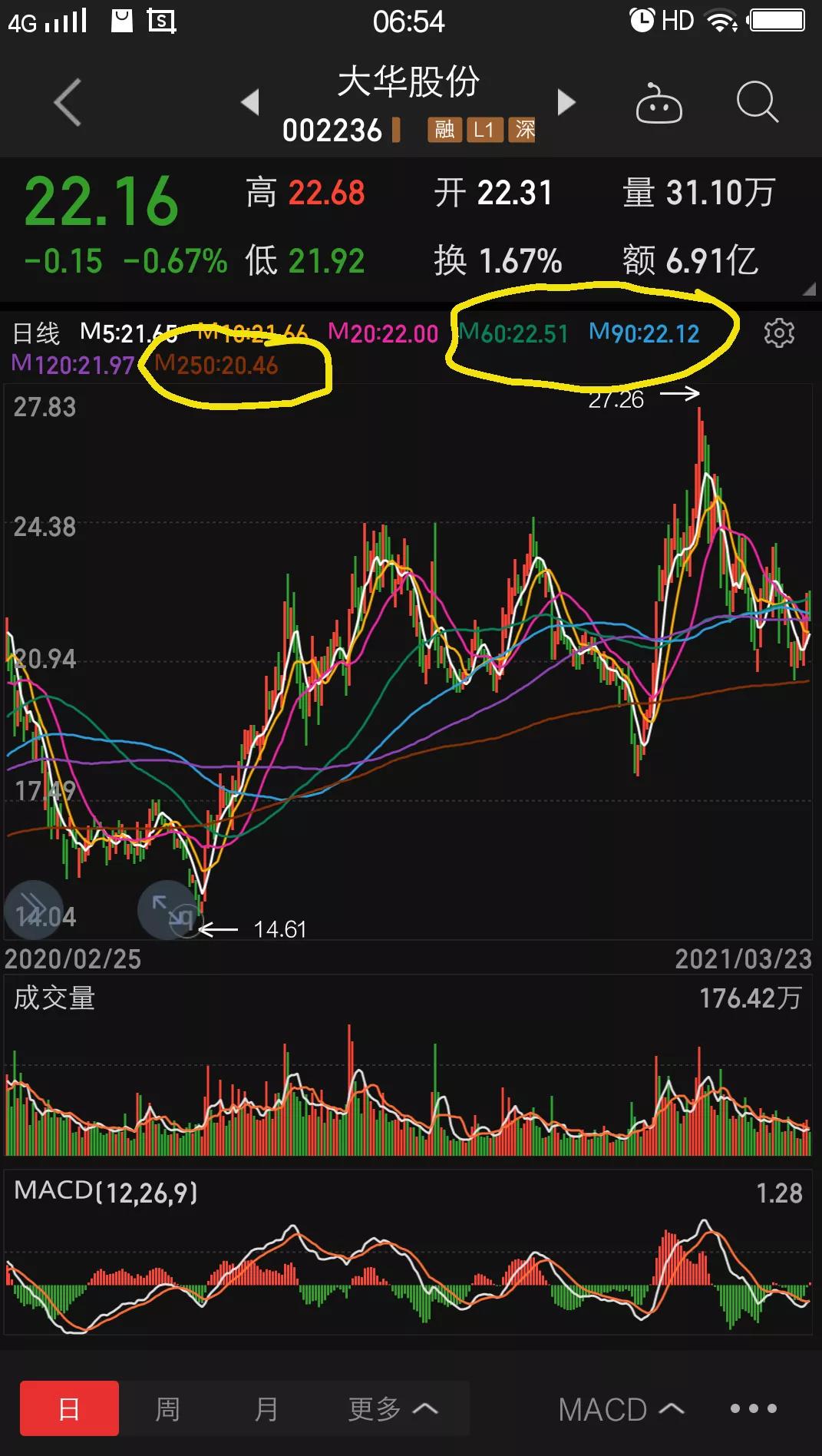Expand the 更多 period options
Image resolution: width=822 pixels, height=1456 pixels.
coord(392,1409)
